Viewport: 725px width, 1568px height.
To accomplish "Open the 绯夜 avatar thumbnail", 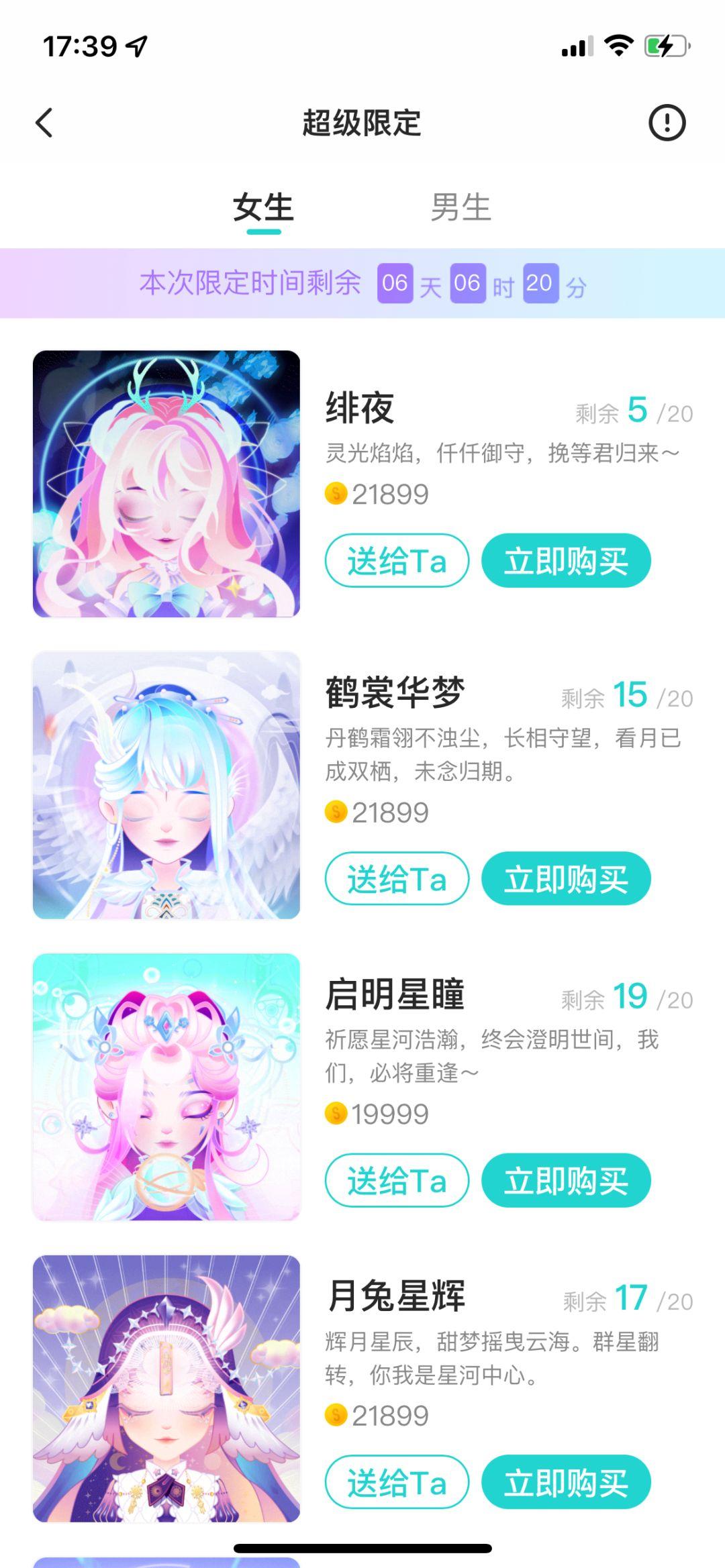I will pyautogui.click(x=167, y=484).
